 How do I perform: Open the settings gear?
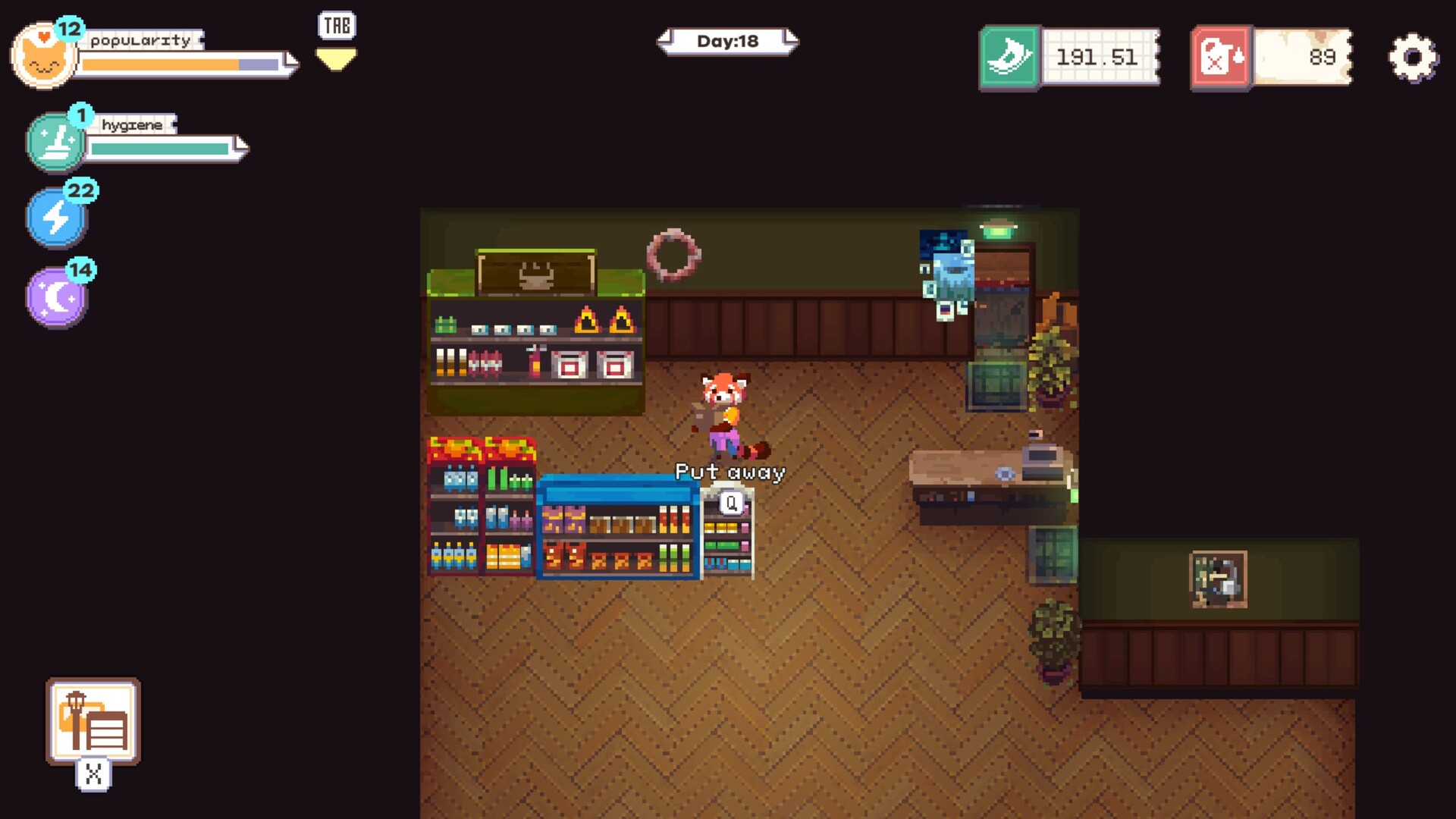click(x=1412, y=58)
